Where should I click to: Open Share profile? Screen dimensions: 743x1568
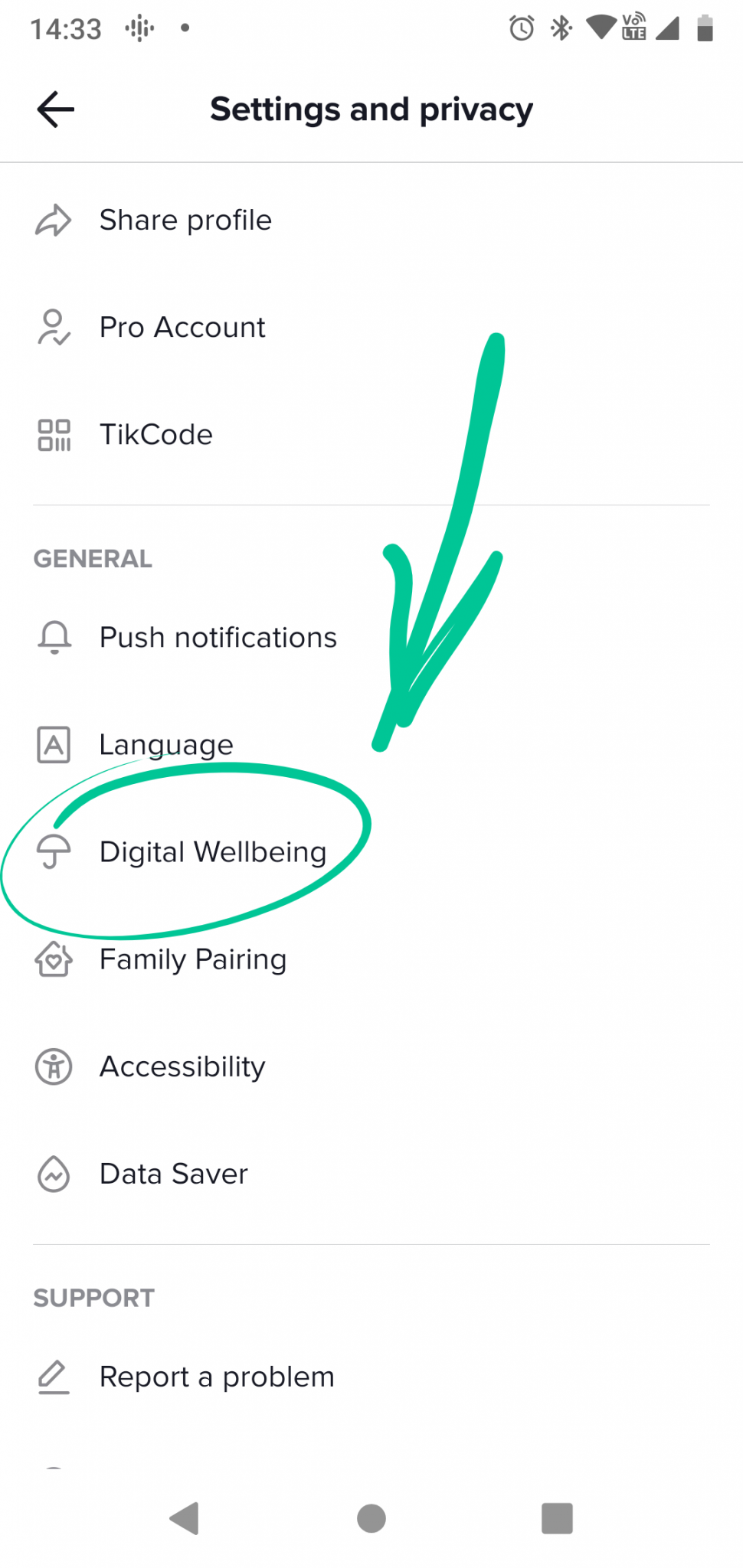371,220
